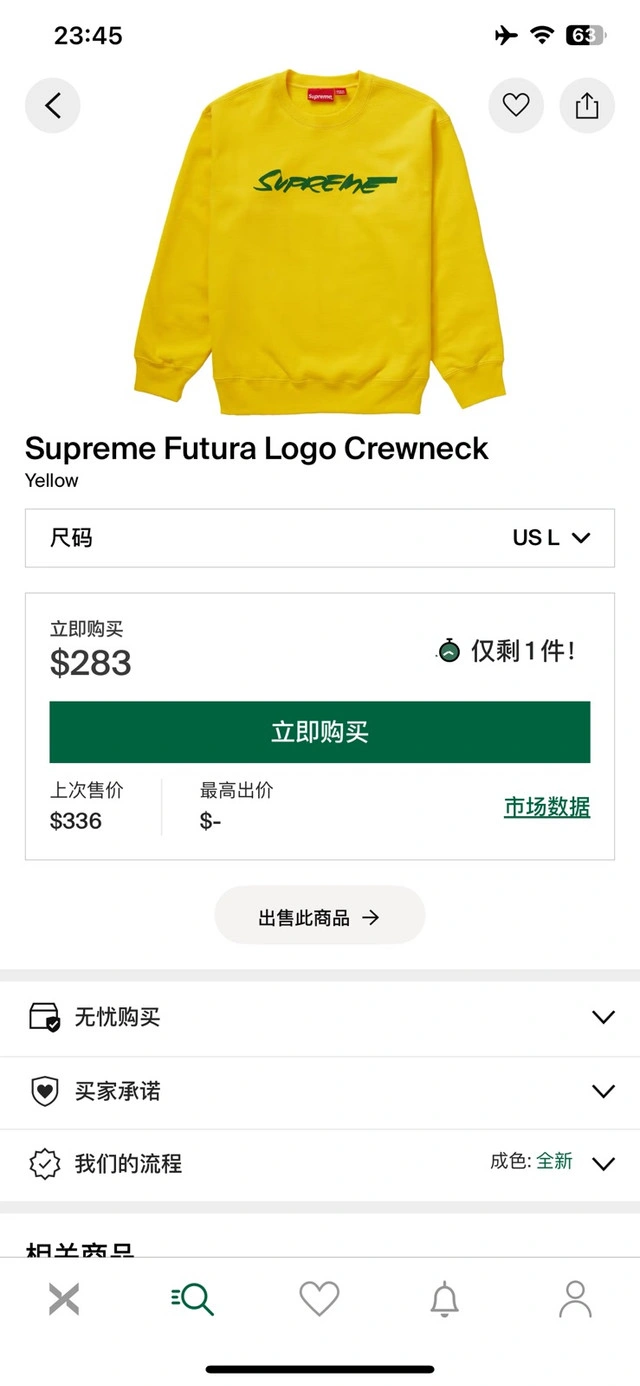The width and height of the screenshot is (640, 1386).
Task: Expand the 无忧购买 row
Action: [320, 1017]
